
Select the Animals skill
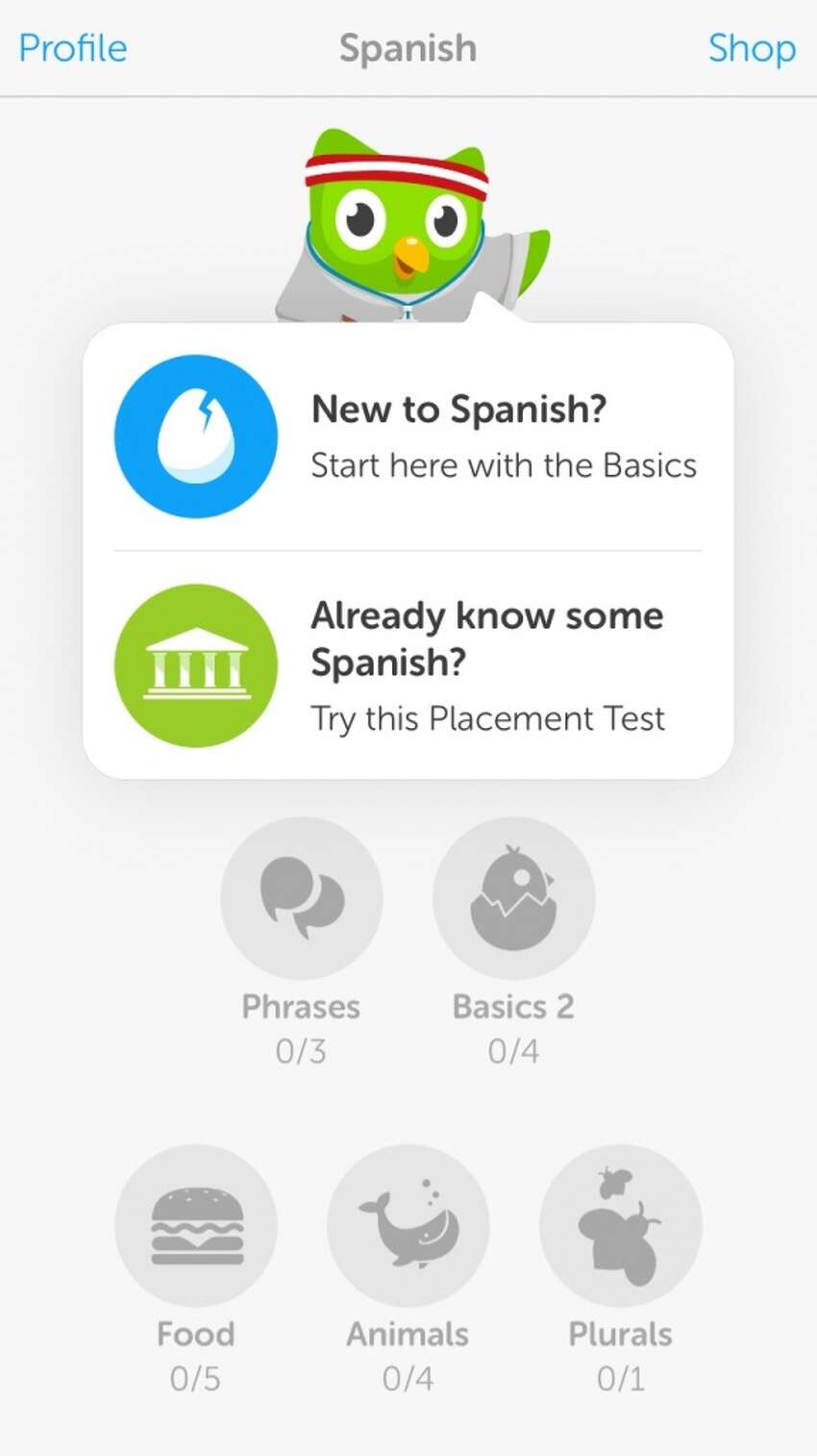(408, 1225)
